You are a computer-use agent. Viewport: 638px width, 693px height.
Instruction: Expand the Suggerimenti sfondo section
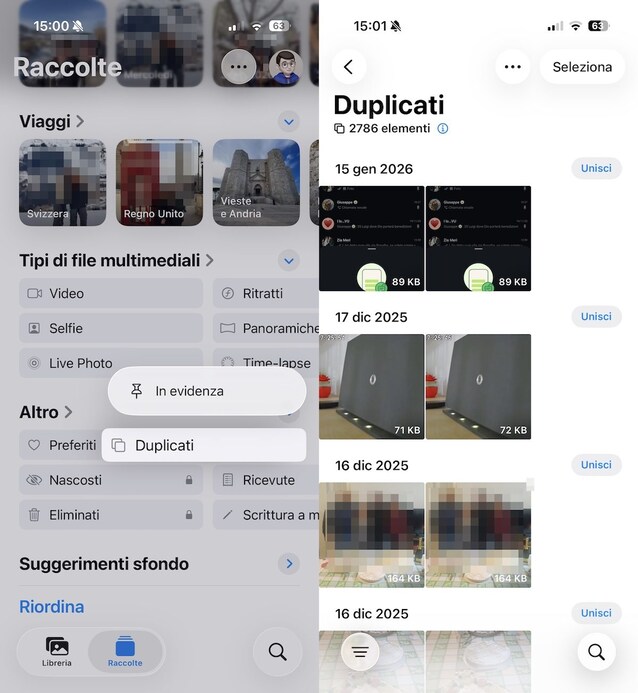[288, 564]
